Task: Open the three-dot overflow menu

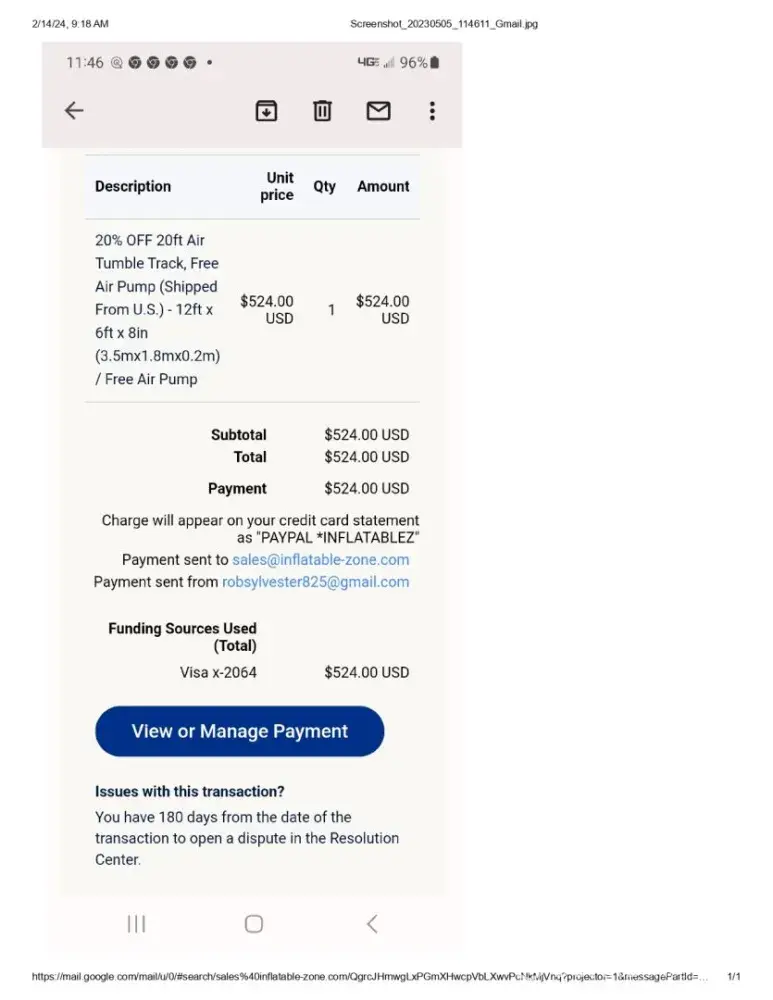Action: point(432,111)
